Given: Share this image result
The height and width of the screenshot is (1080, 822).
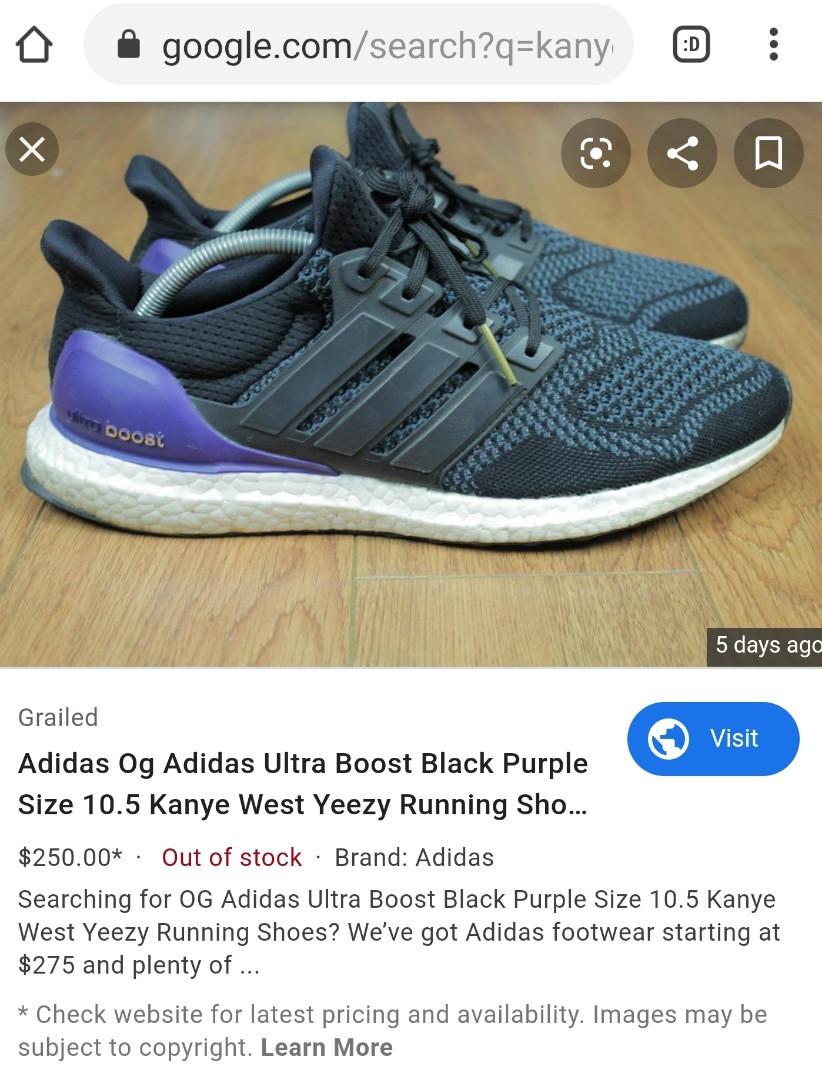Looking at the screenshot, I should point(682,153).
